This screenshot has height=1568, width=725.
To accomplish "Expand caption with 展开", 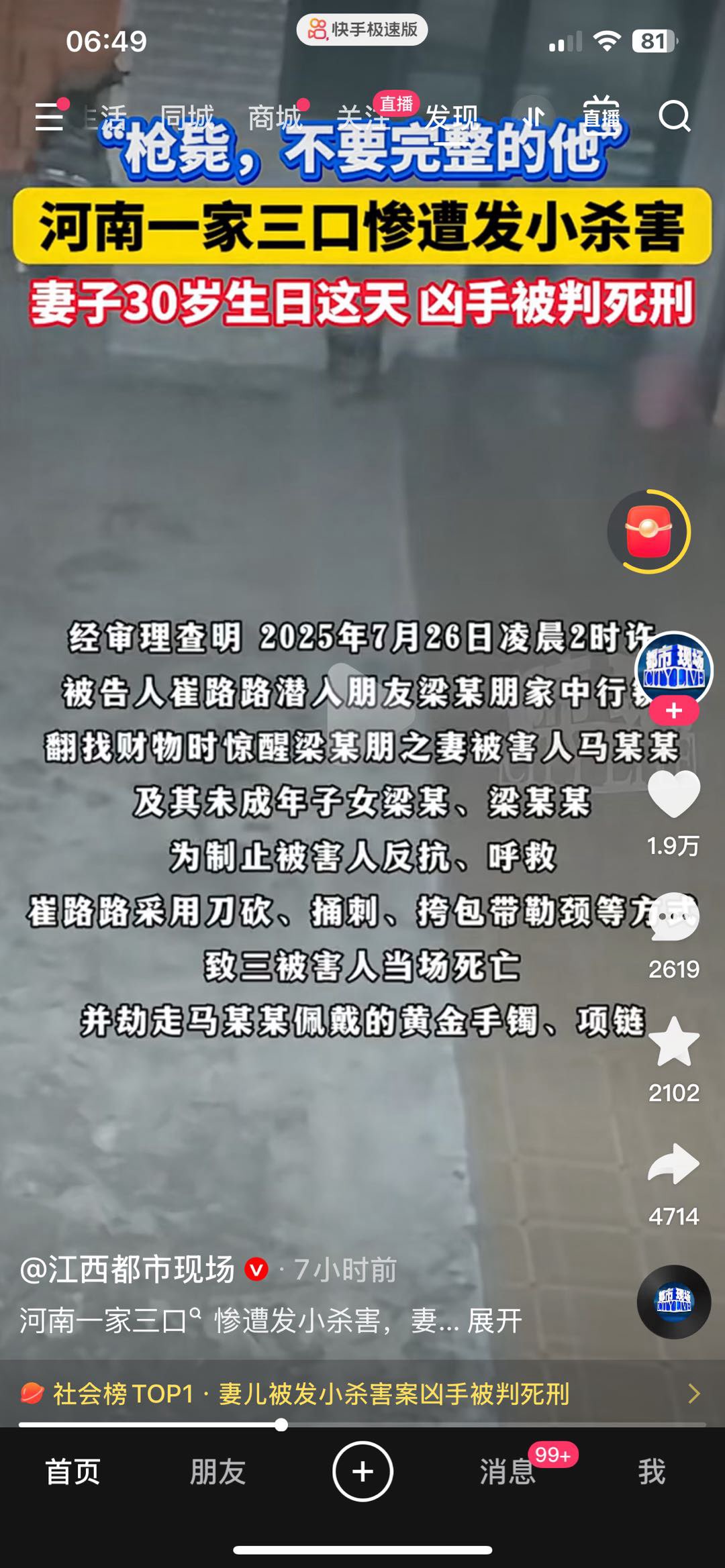I will 495,1321.
